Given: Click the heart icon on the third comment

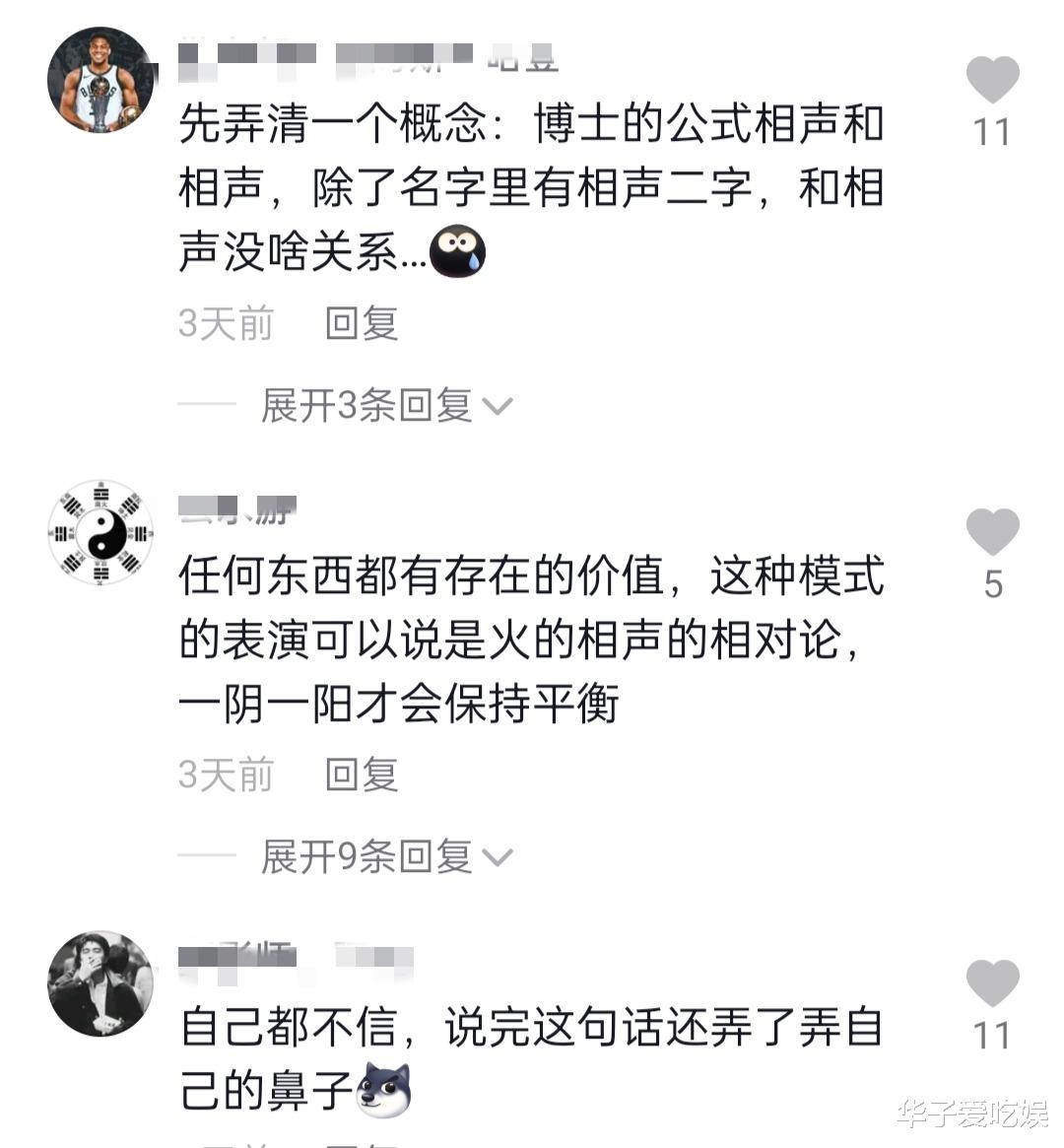Looking at the screenshot, I should coord(994,980).
